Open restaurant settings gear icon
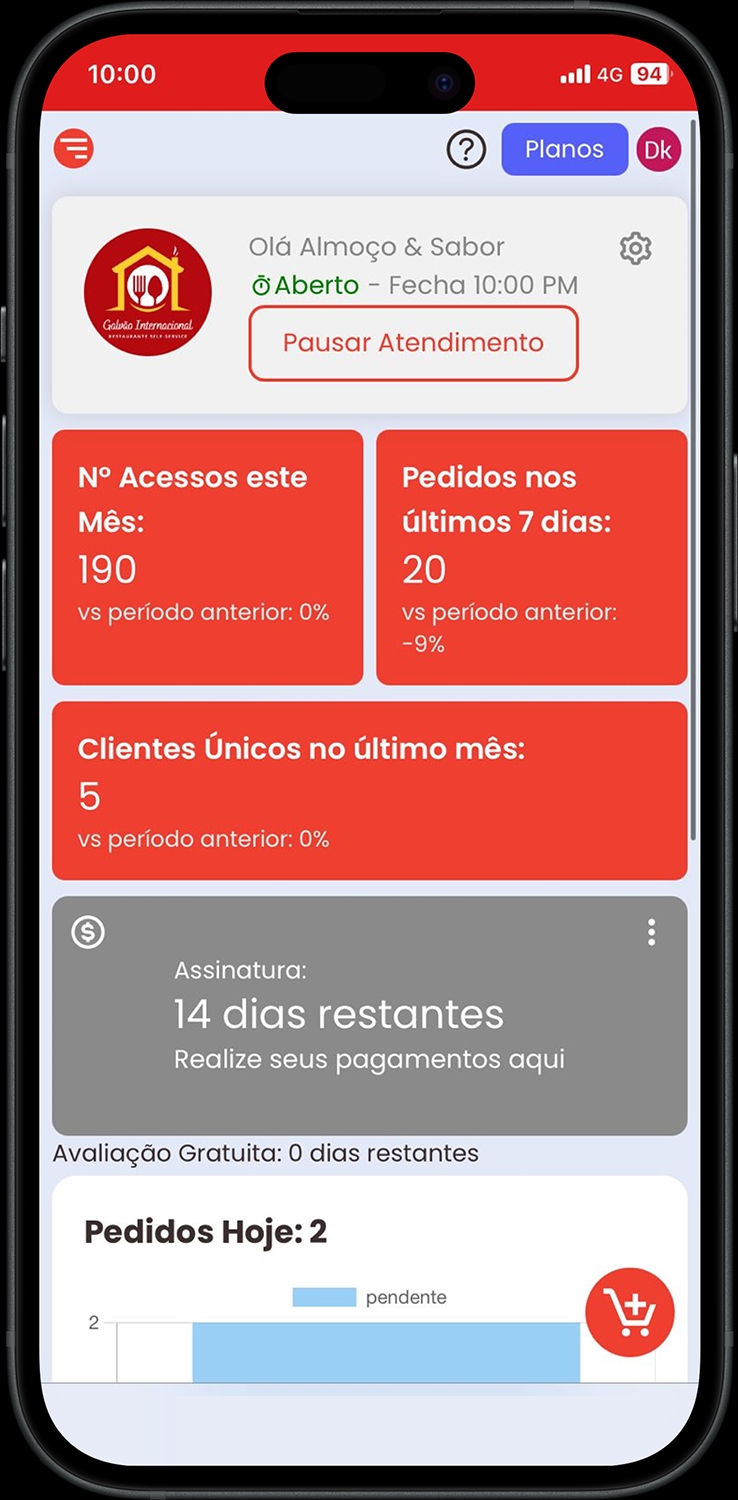The height and width of the screenshot is (1500, 738). (636, 248)
